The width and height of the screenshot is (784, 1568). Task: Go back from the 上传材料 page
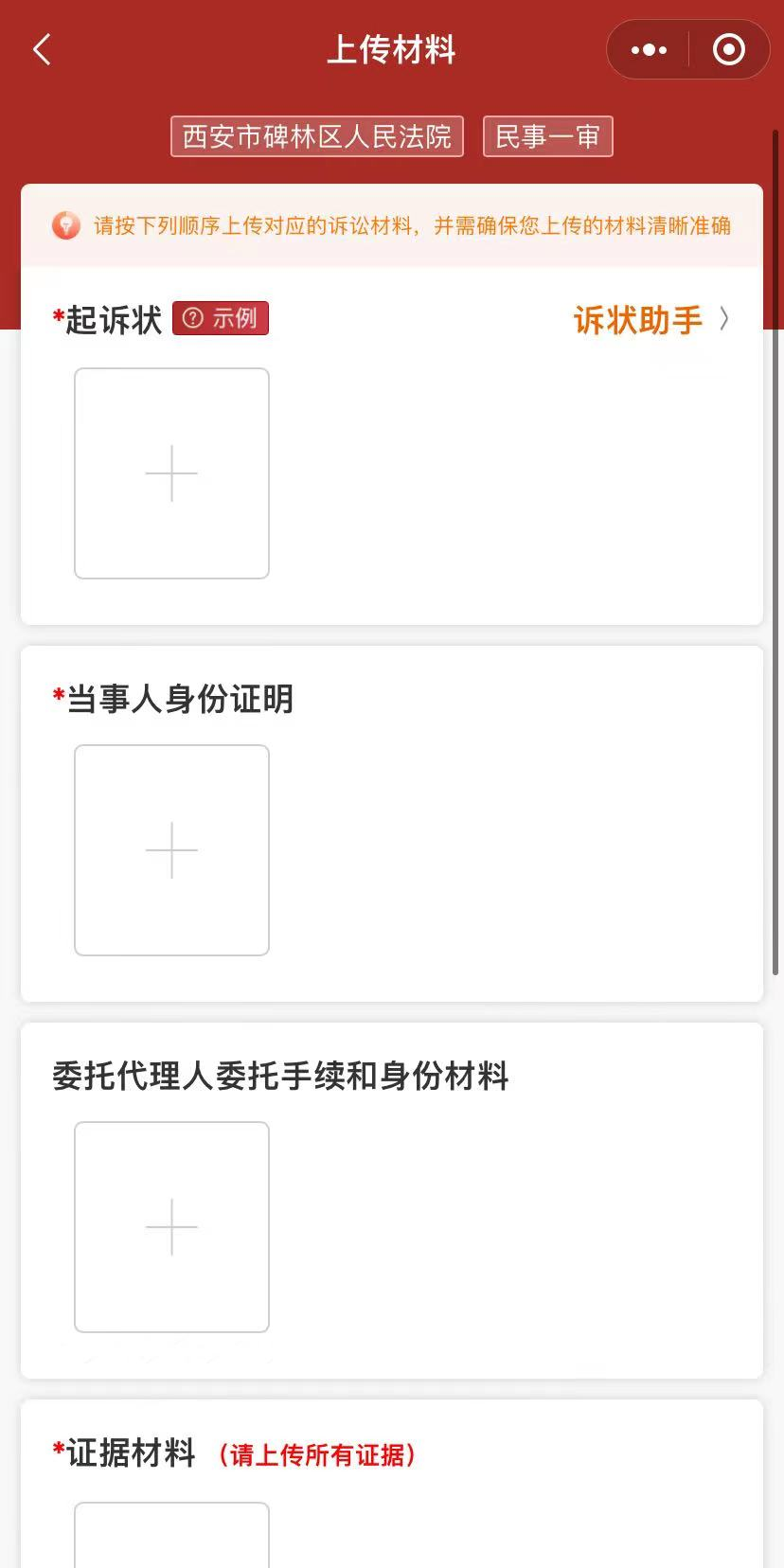click(42, 49)
